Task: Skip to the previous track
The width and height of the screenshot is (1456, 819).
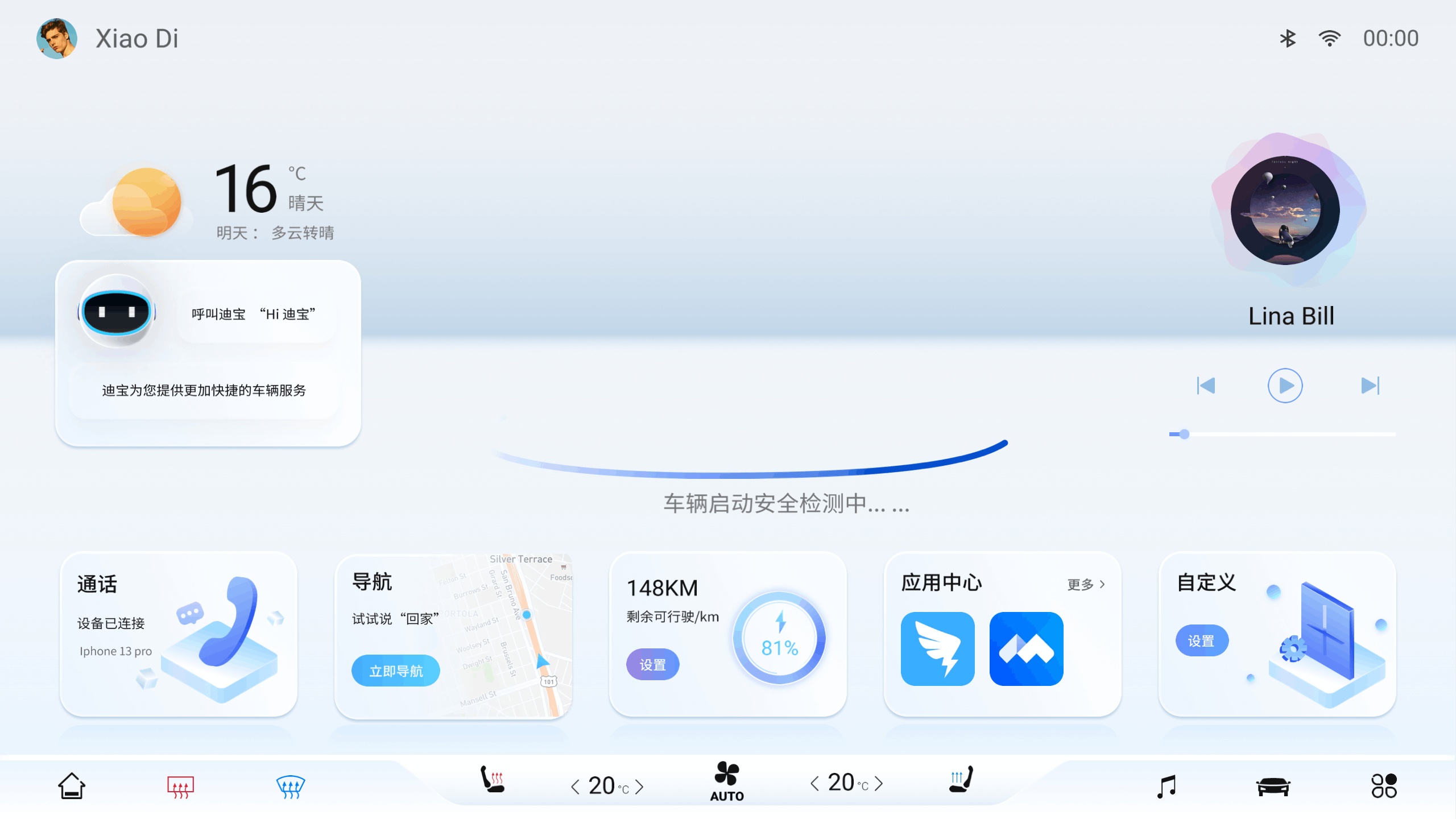Action: [x=1206, y=386]
